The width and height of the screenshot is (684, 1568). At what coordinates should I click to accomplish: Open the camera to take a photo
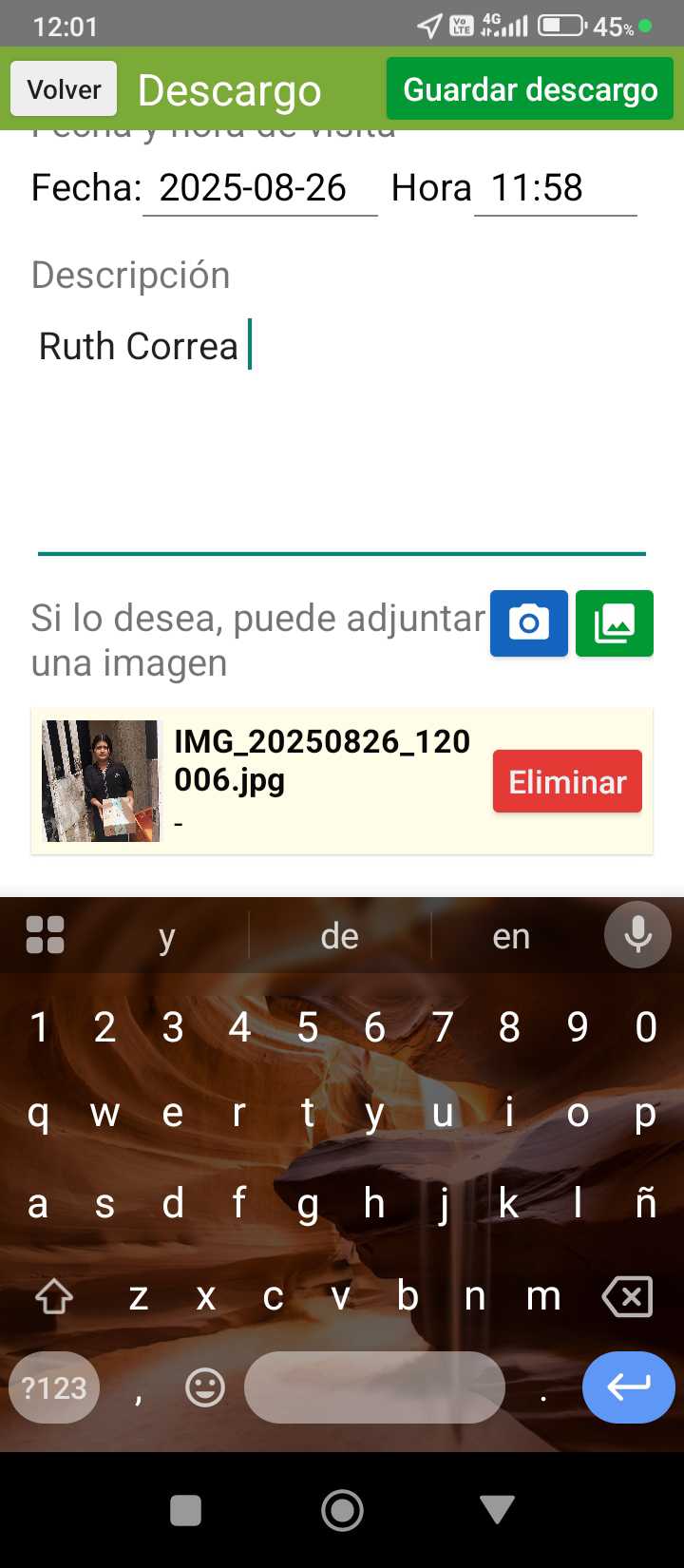coord(529,623)
